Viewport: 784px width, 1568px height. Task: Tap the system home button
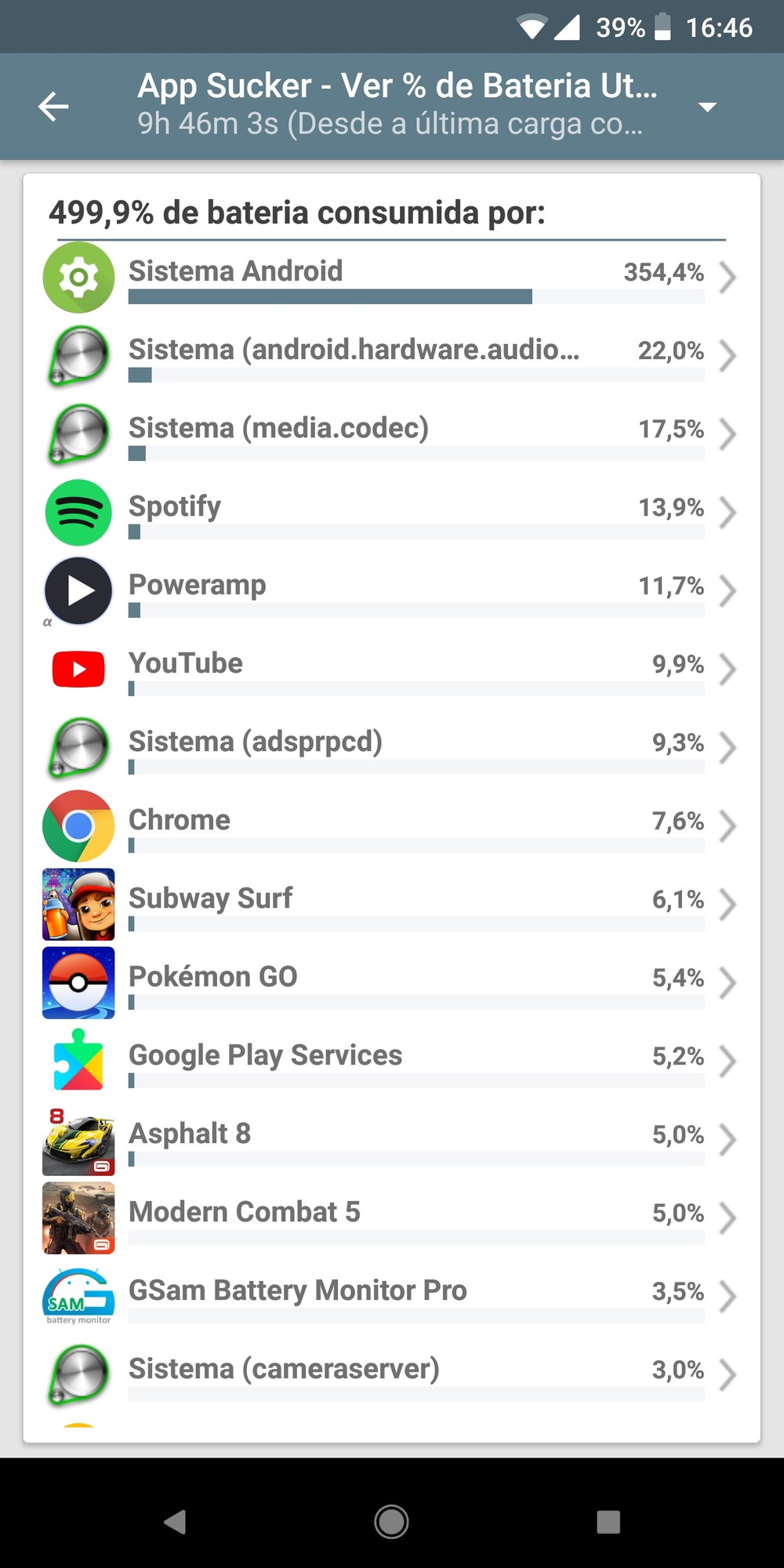(391, 1522)
